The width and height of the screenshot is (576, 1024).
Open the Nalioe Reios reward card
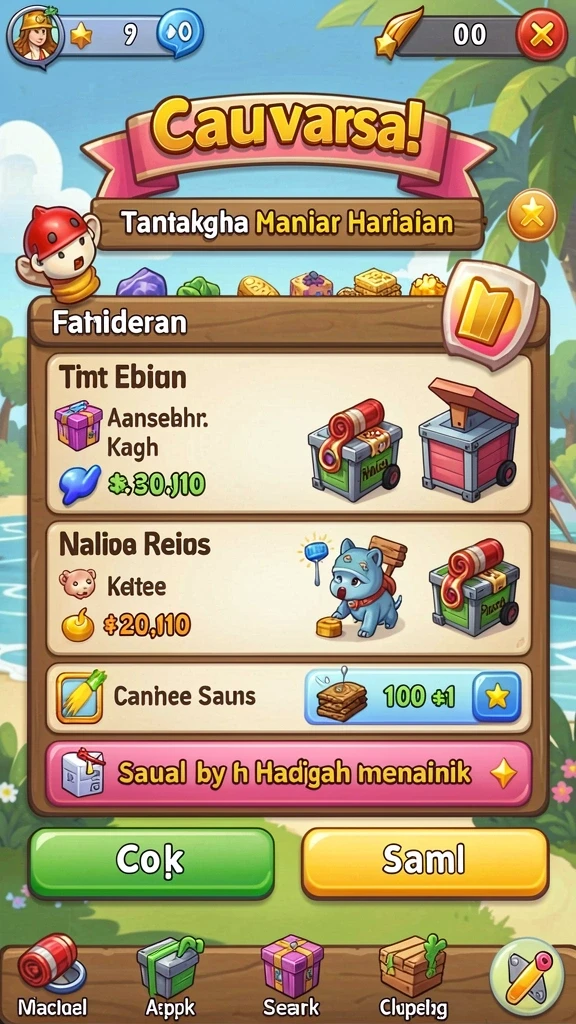(x=288, y=588)
